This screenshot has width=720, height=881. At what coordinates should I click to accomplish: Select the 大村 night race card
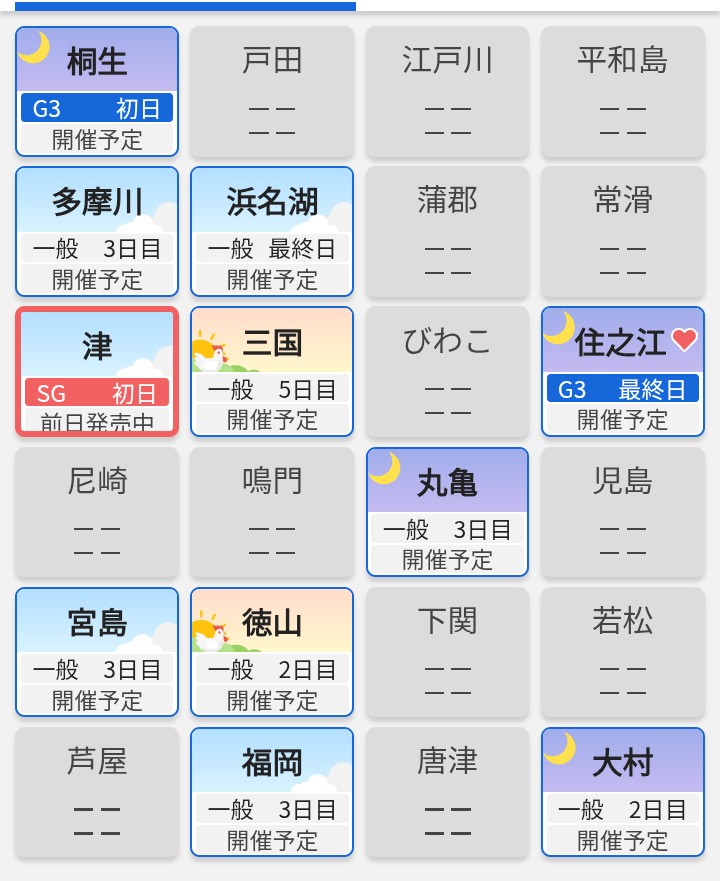click(x=622, y=792)
